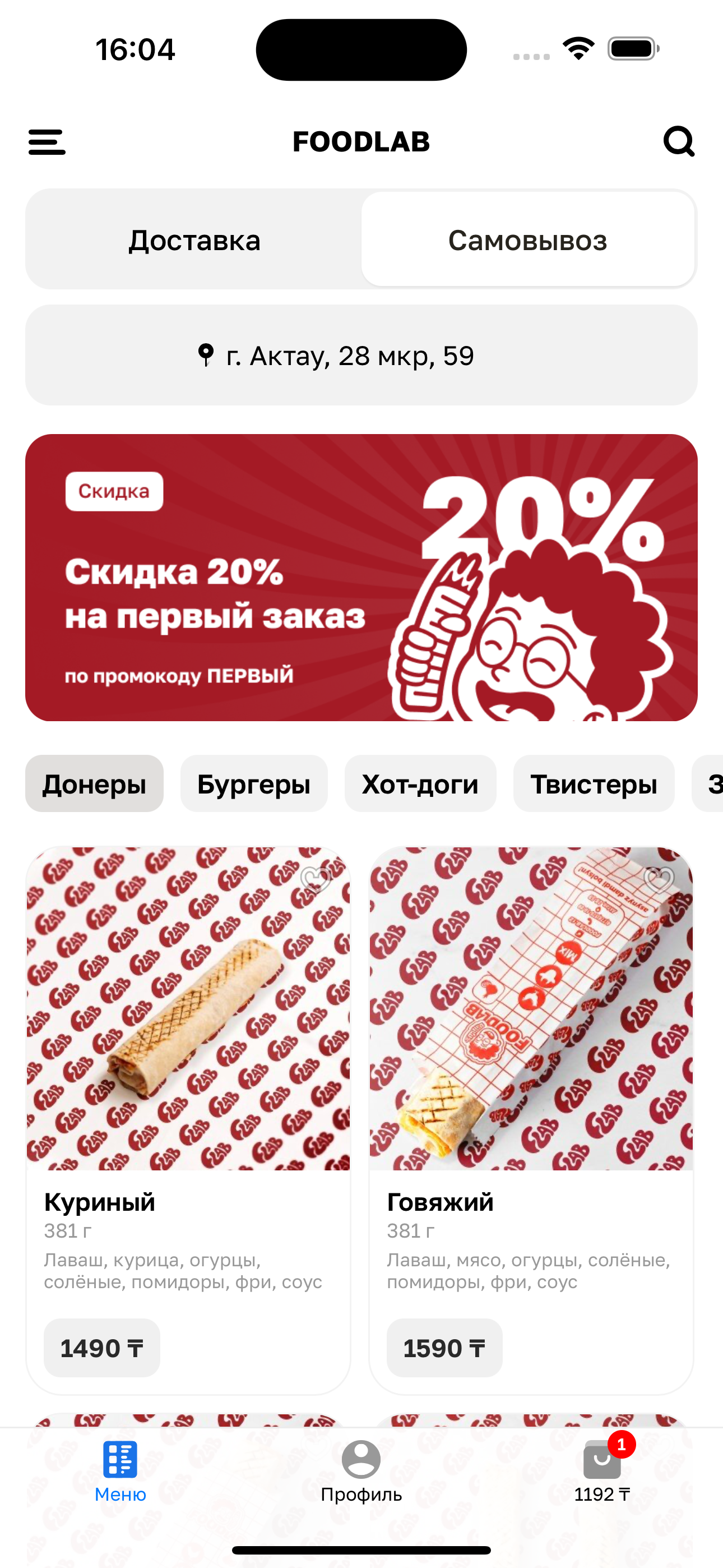
Task: Open the 20% first-order discount banner
Action: point(361,577)
